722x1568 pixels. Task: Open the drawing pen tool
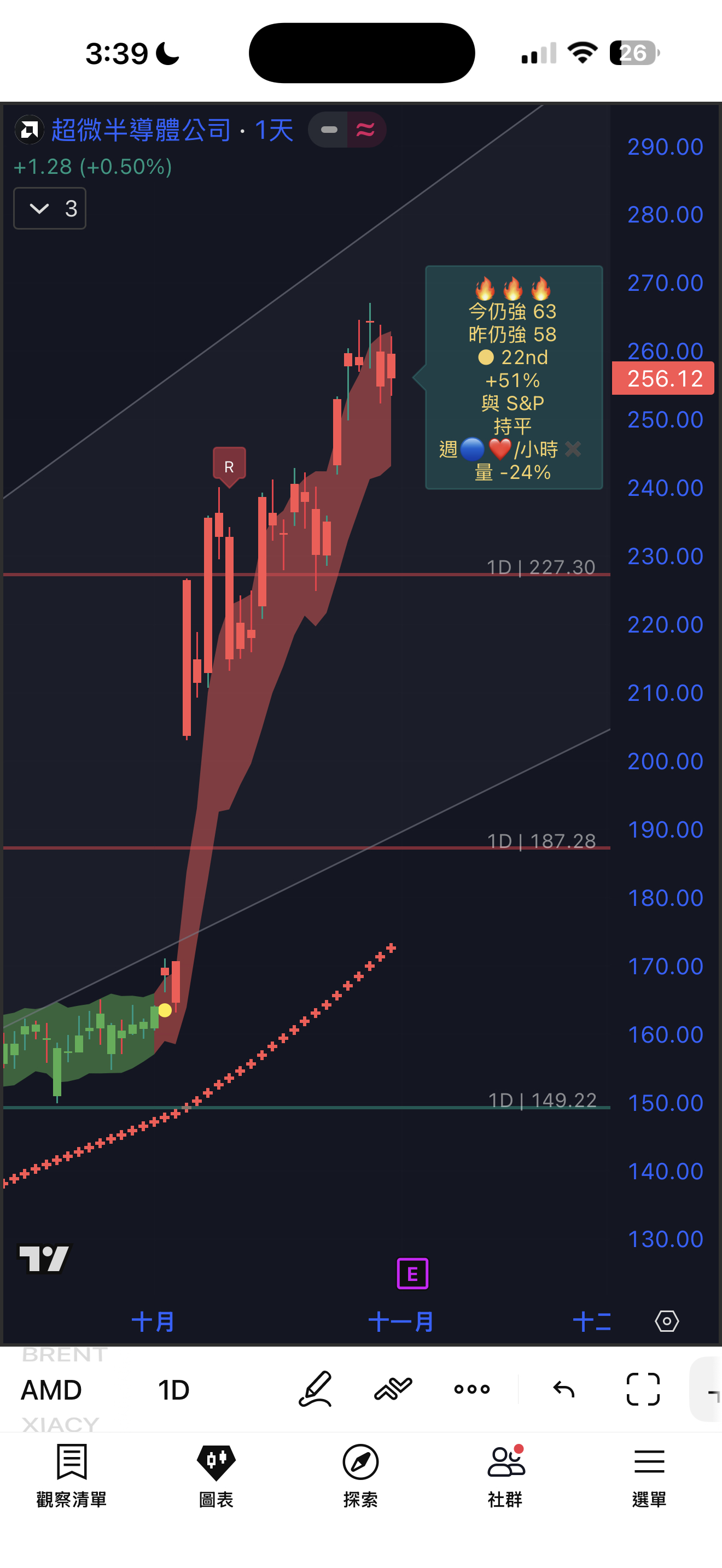(x=316, y=1389)
